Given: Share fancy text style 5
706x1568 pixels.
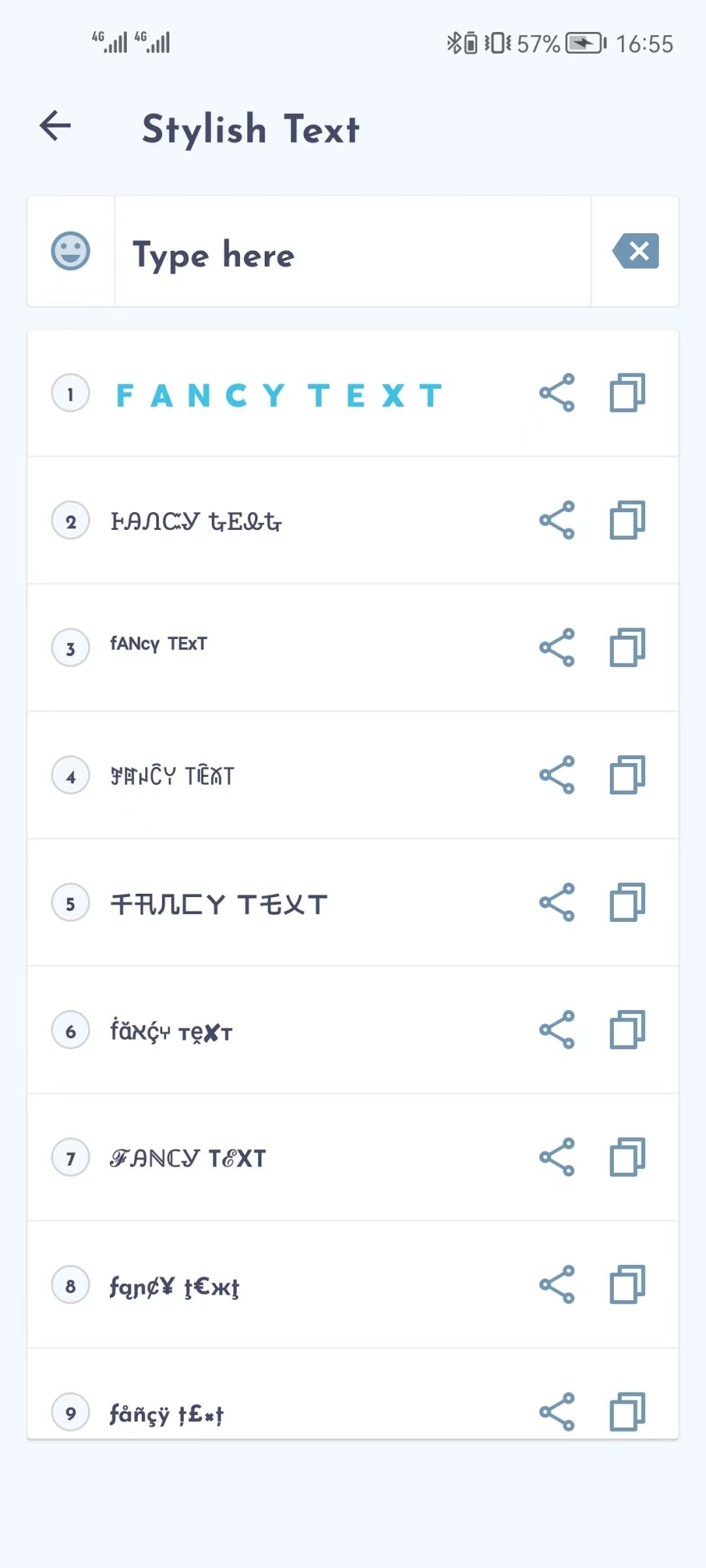Looking at the screenshot, I should coord(557,902).
